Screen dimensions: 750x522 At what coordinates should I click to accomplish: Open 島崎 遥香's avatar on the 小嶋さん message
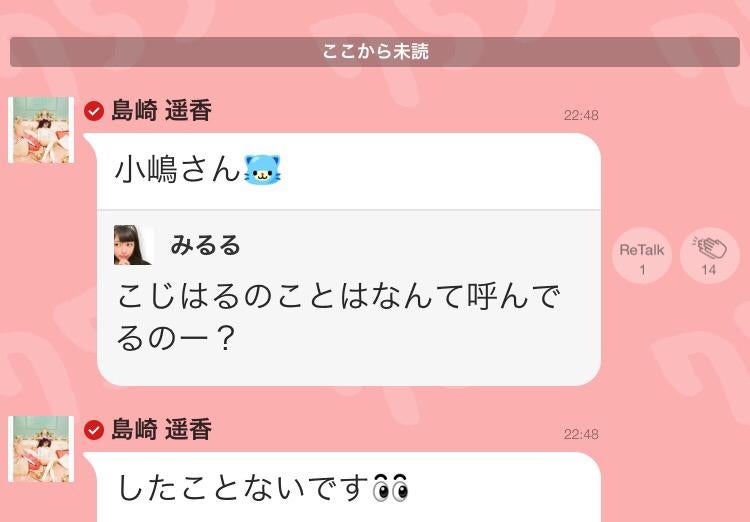pyautogui.click(x=41, y=130)
